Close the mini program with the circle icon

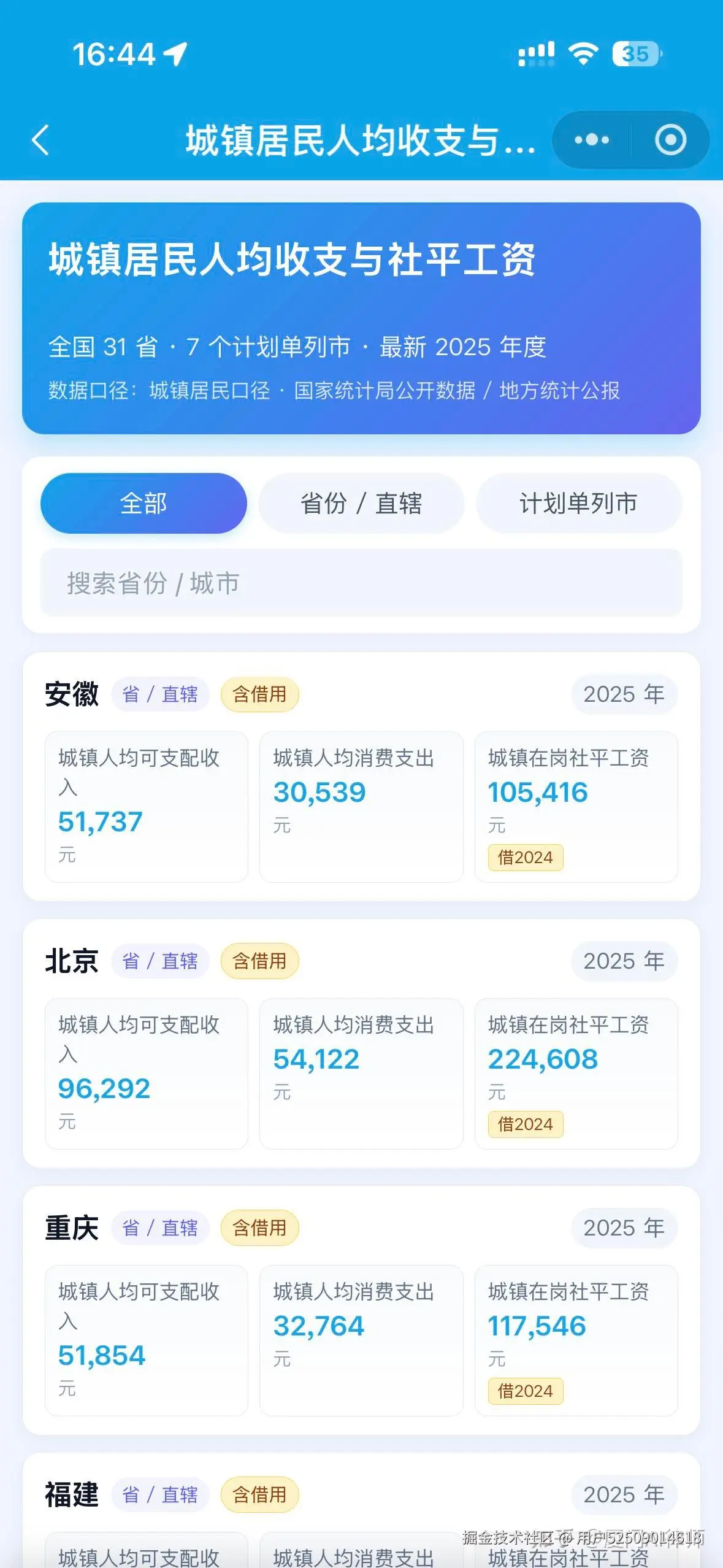click(x=670, y=140)
